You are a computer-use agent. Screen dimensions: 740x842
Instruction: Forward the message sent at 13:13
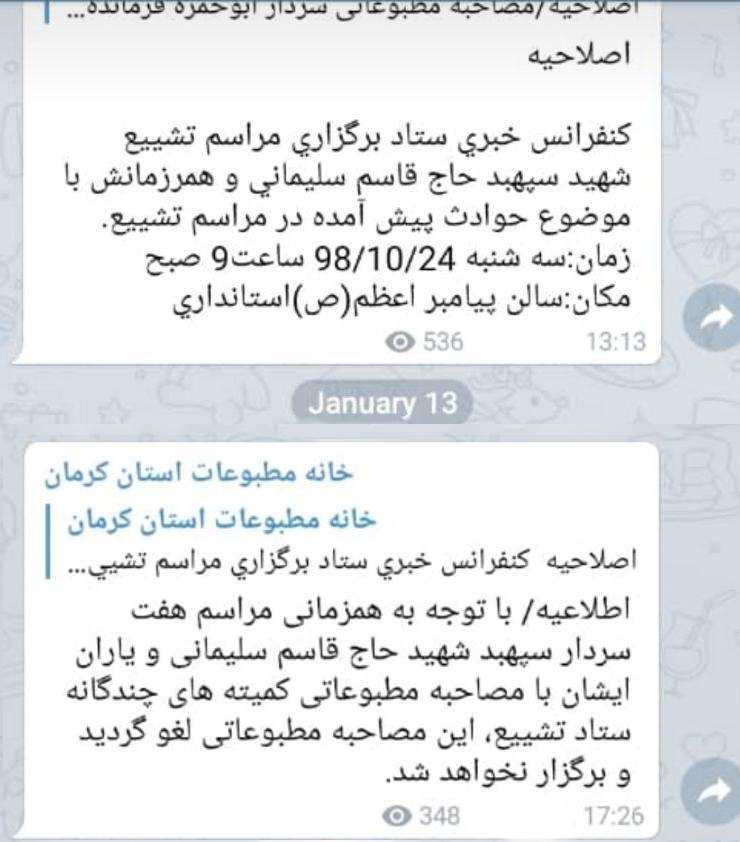(711, 319)
